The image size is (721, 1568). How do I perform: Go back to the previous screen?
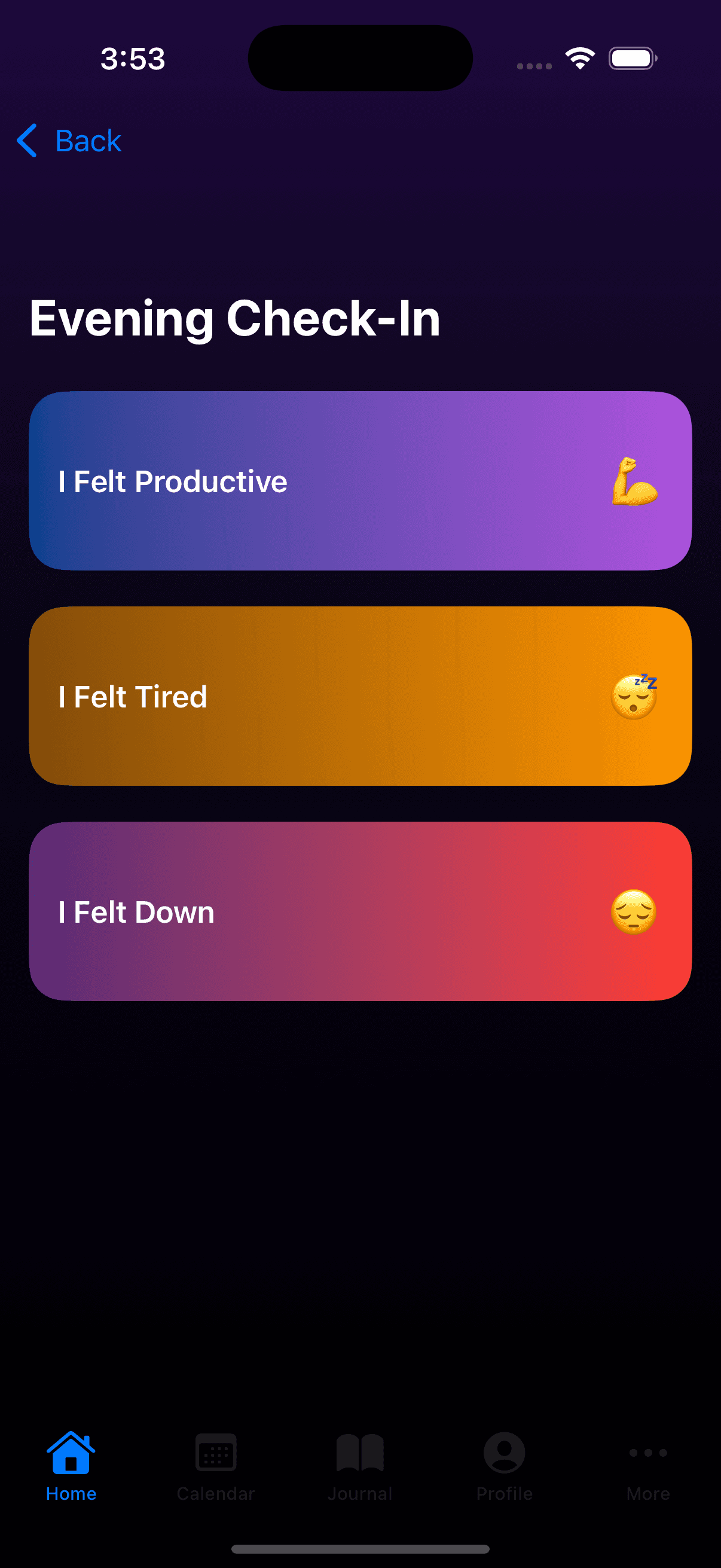(x=69, y=141)
